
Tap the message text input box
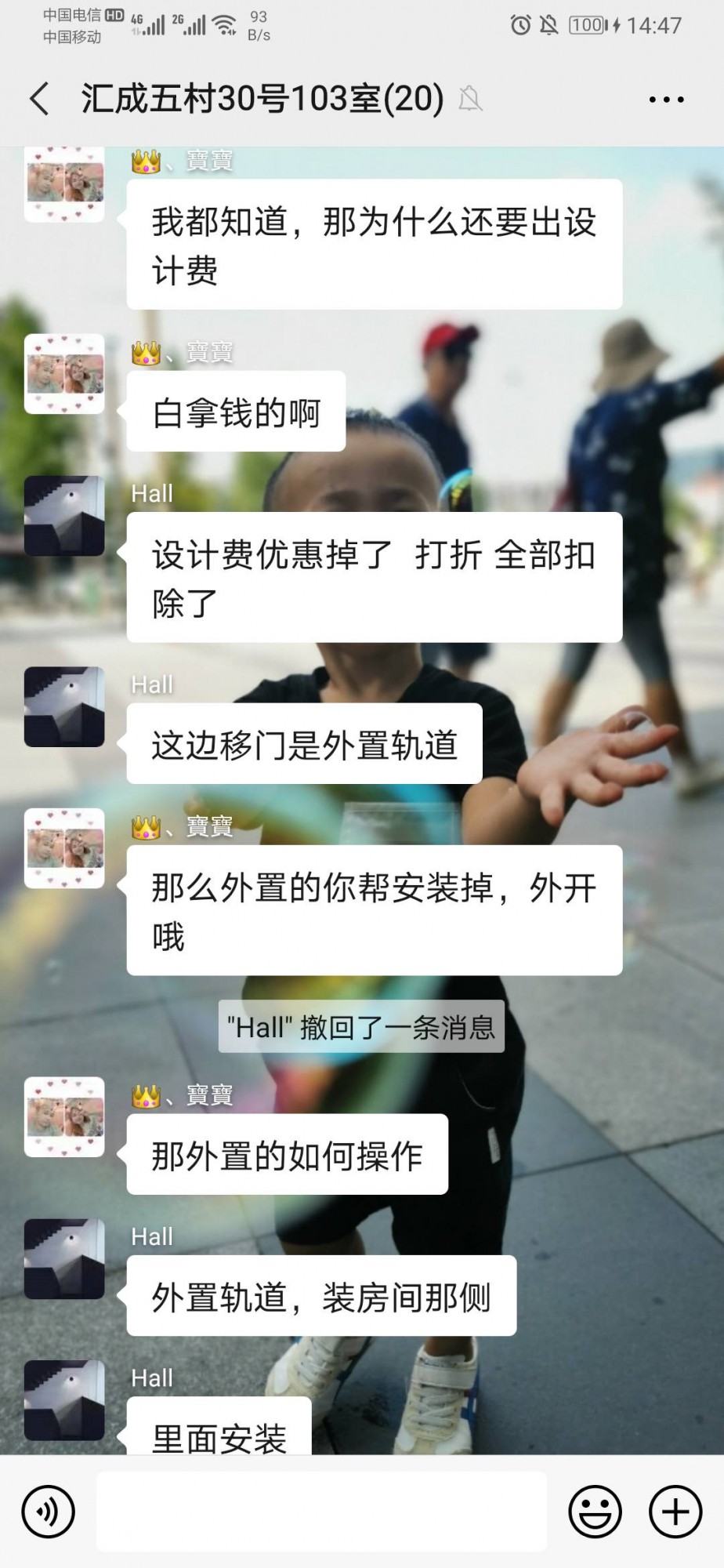321,1512
